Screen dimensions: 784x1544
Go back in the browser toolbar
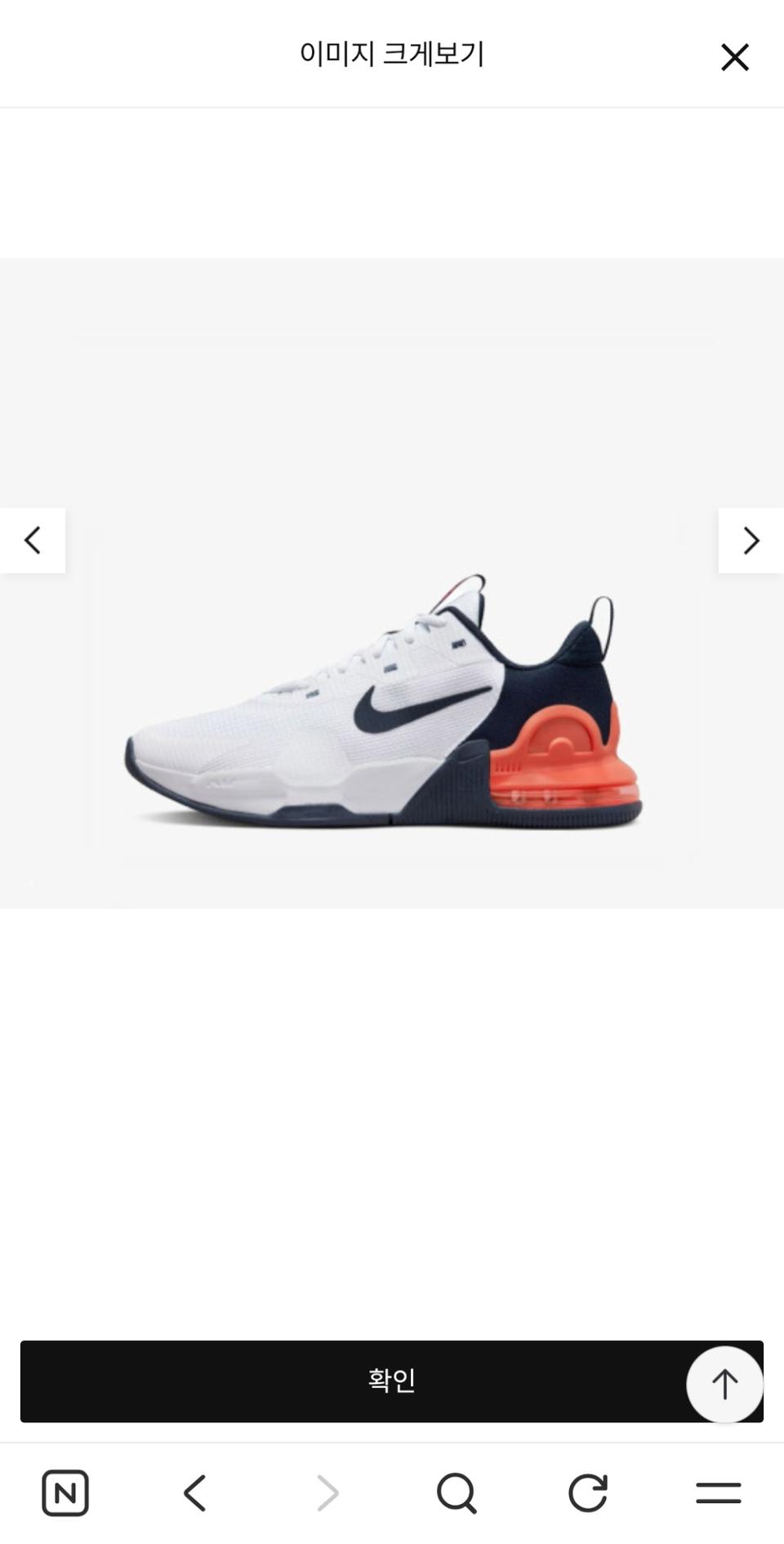click(x=195, y=1493)
